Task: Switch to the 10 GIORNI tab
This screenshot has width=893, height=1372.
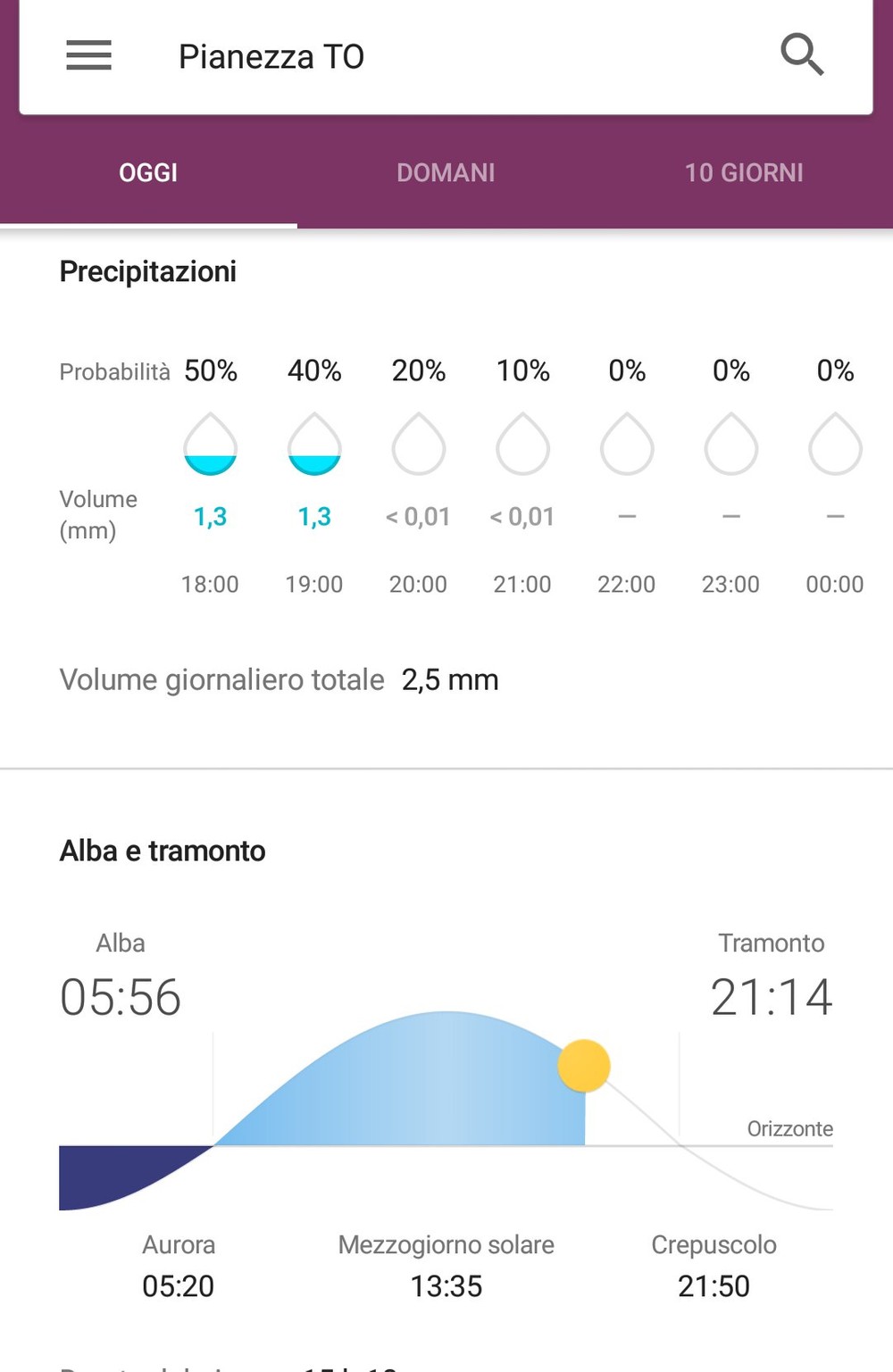Action: click(x=744, y=172)
